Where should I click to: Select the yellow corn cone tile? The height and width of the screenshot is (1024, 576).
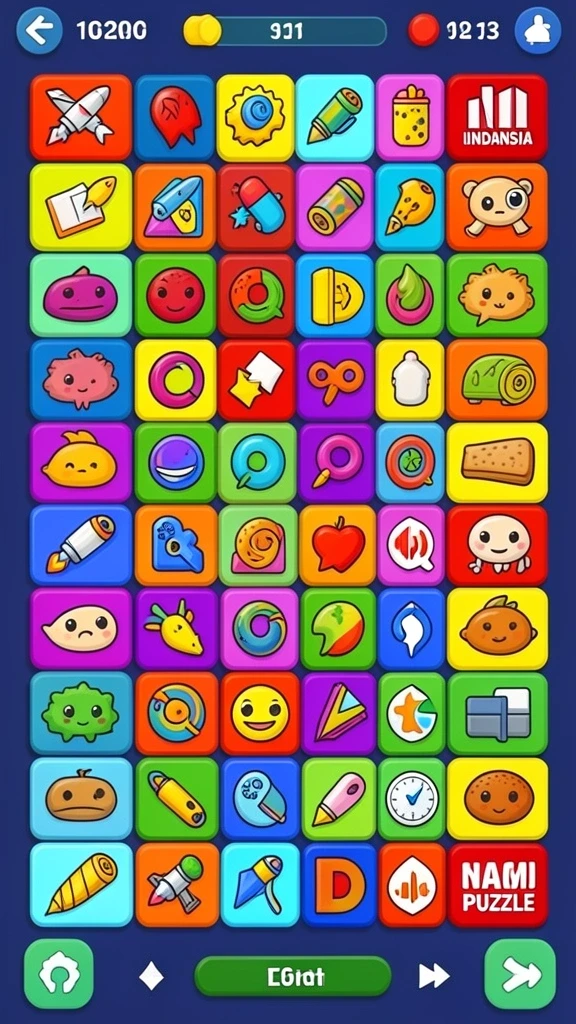click(81, 885)
